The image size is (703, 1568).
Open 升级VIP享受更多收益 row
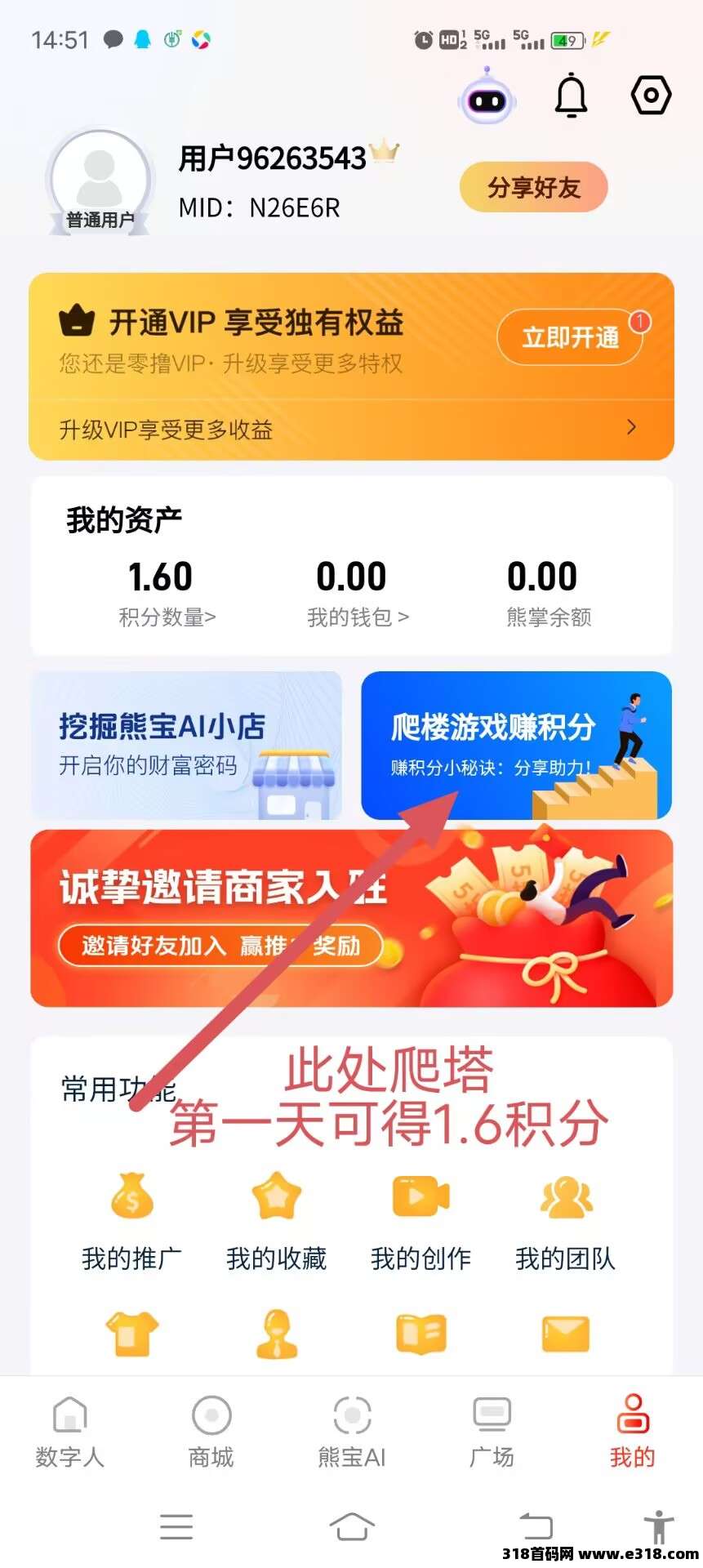(x=351, y=429)
